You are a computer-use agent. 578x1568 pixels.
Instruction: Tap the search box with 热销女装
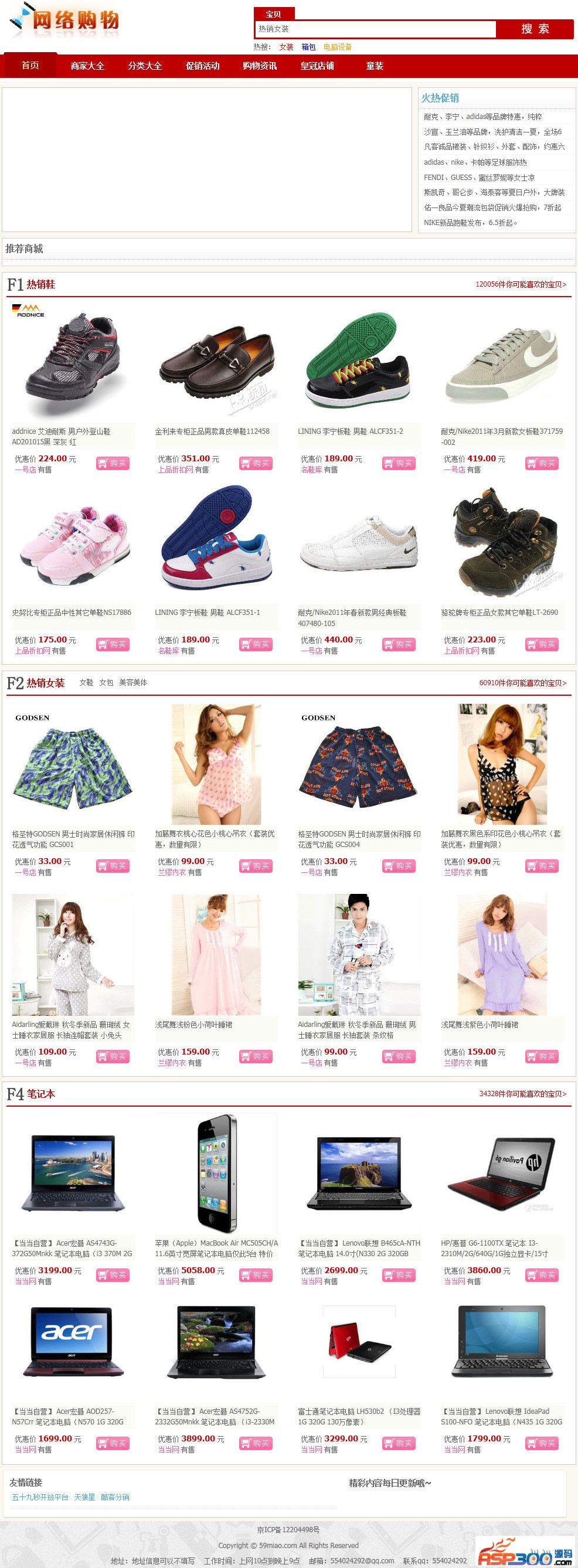tap(375, 29)
